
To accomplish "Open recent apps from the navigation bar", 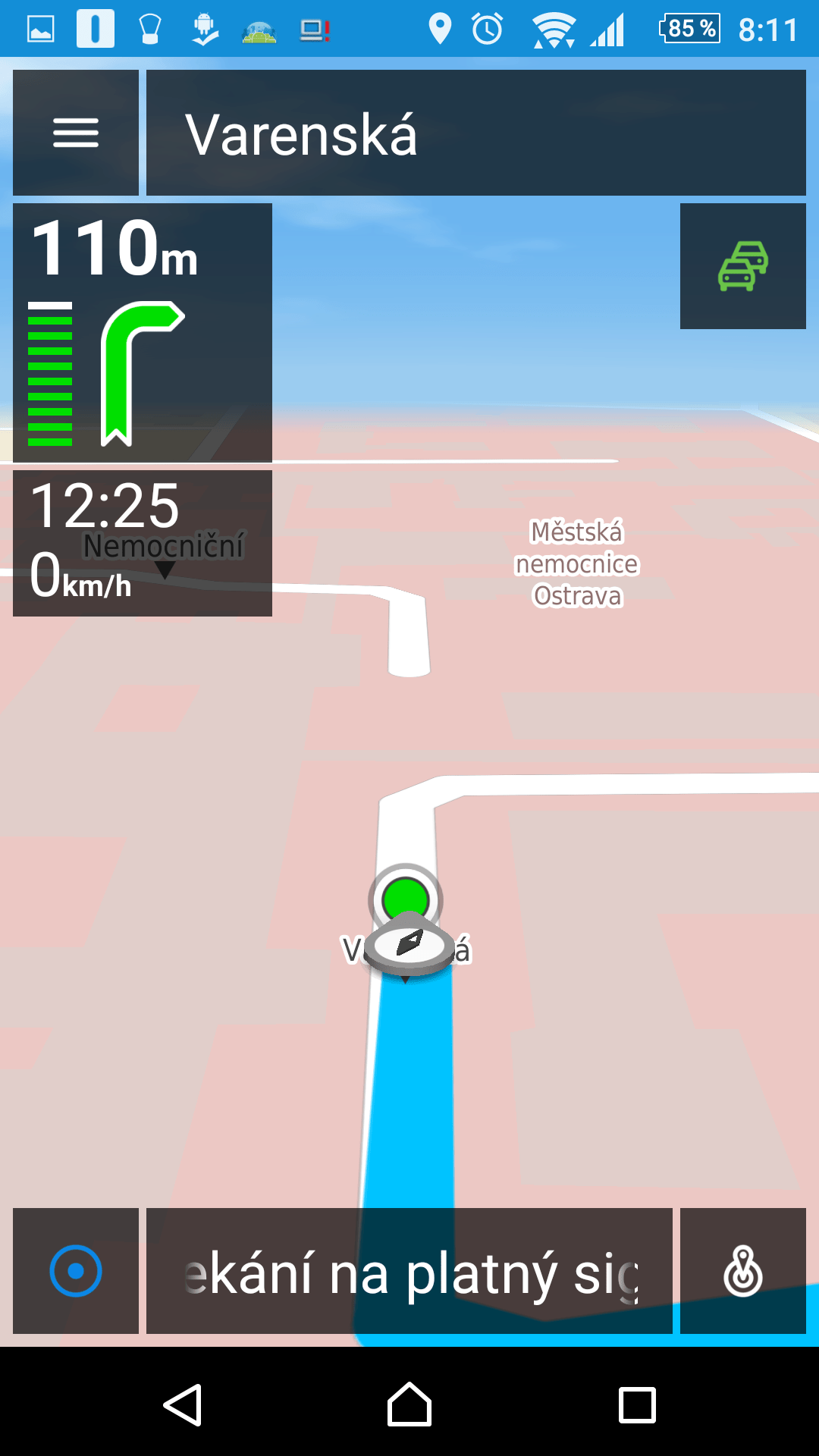I will click(x=637, y=1404).
